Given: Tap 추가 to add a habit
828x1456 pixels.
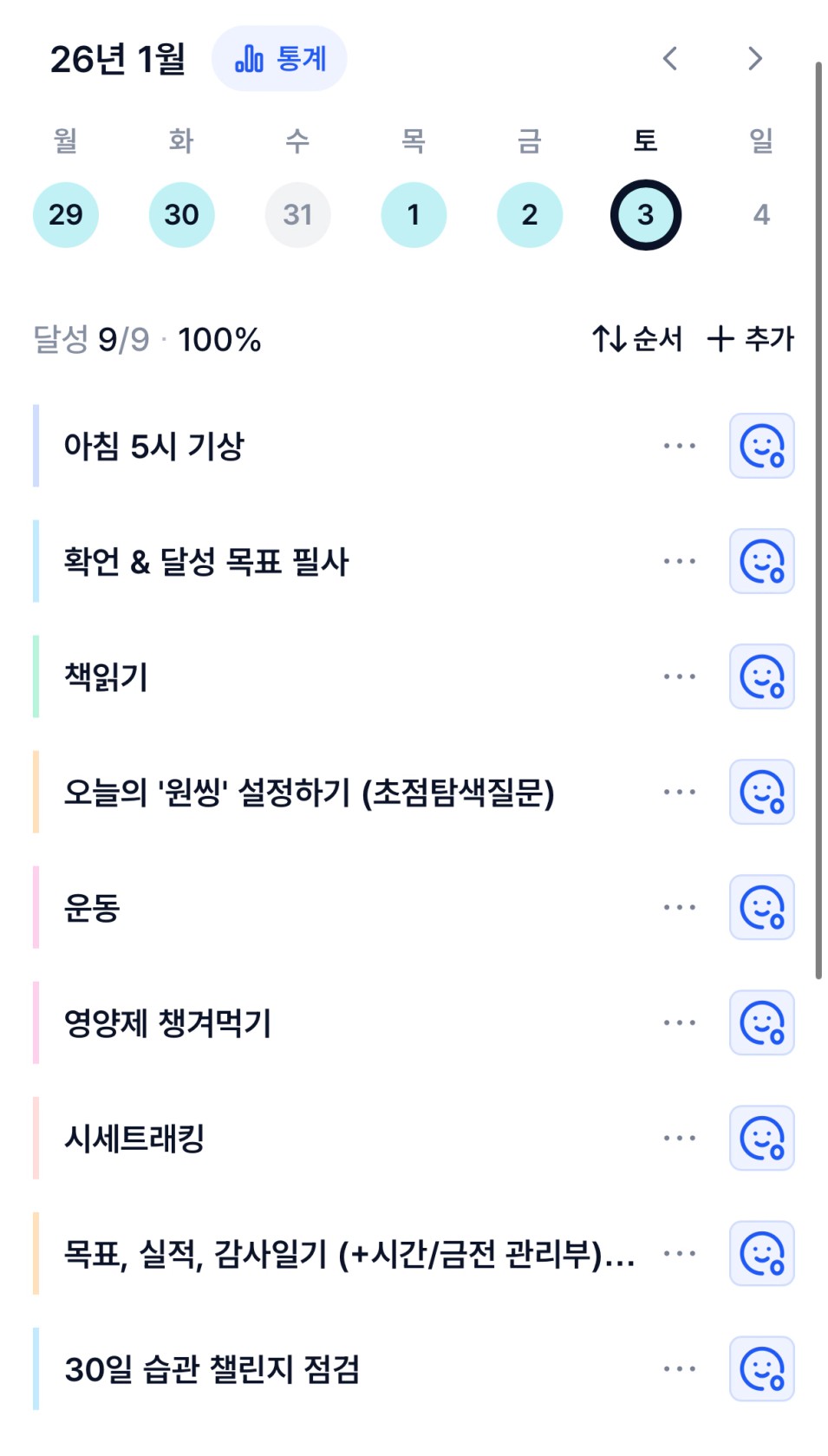Looking at the screenshot, I should 751,339.
